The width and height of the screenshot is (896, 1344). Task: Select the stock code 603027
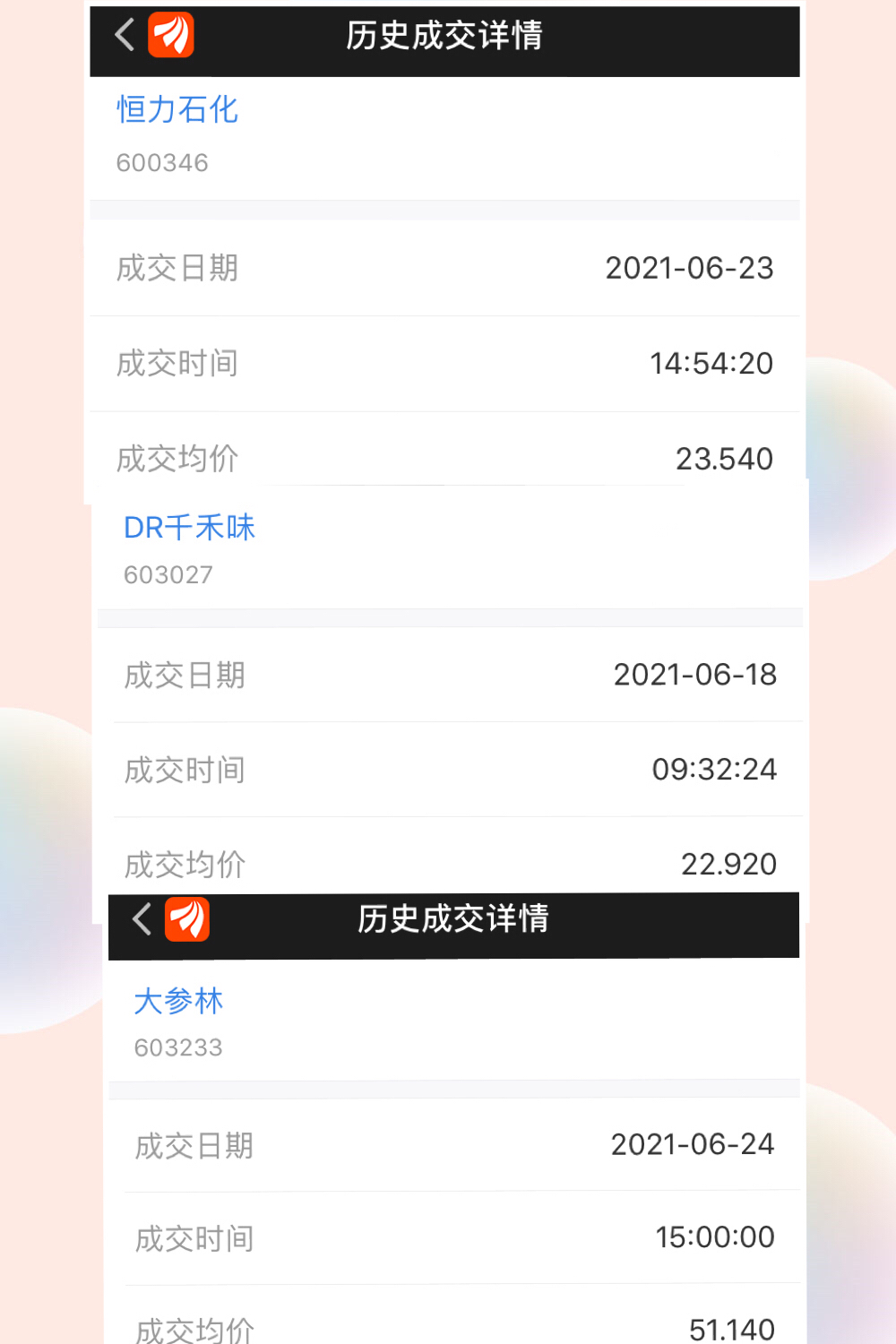(168, 575)
